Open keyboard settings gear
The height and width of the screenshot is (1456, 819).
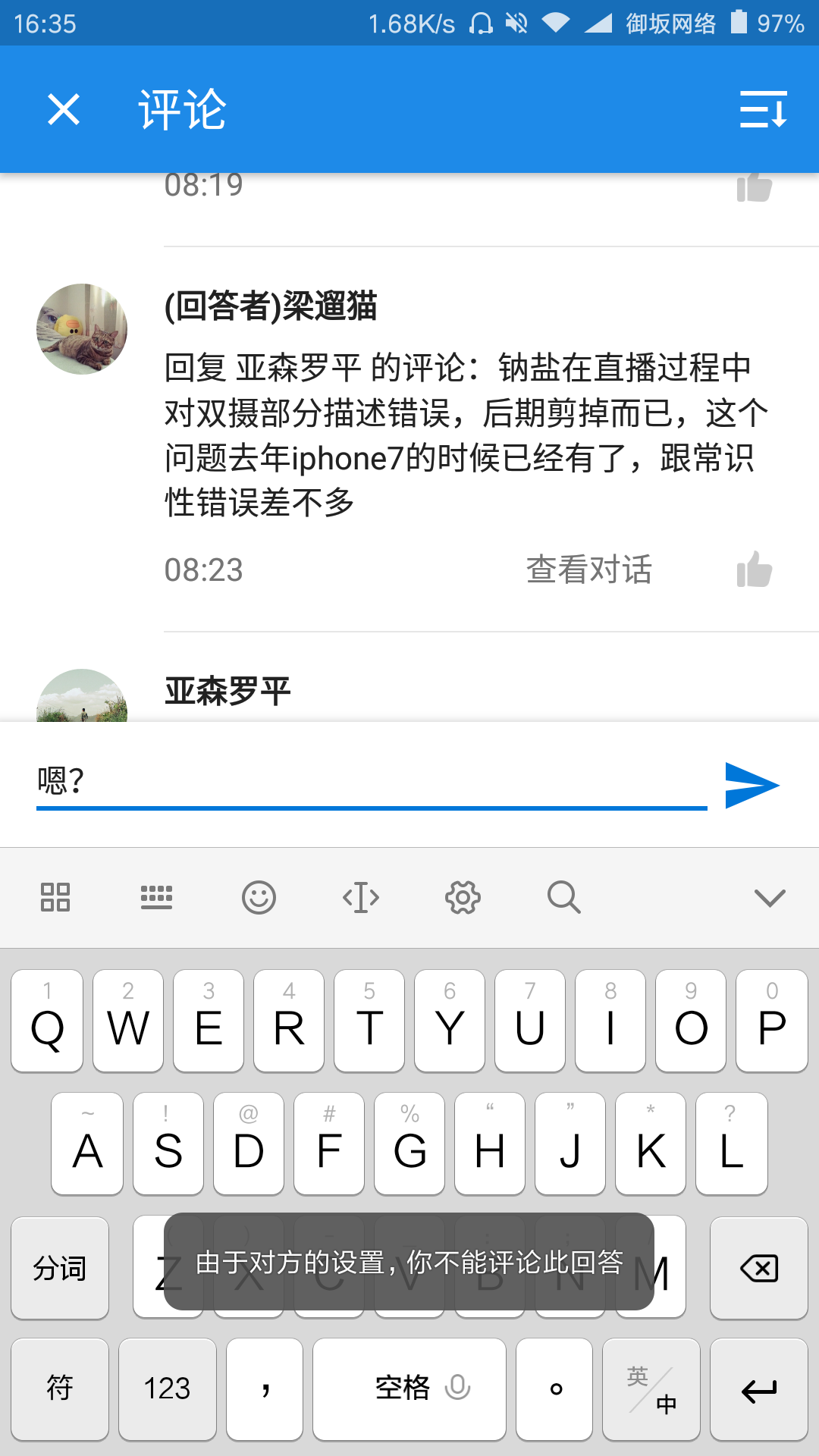click(x=463, y=898)
